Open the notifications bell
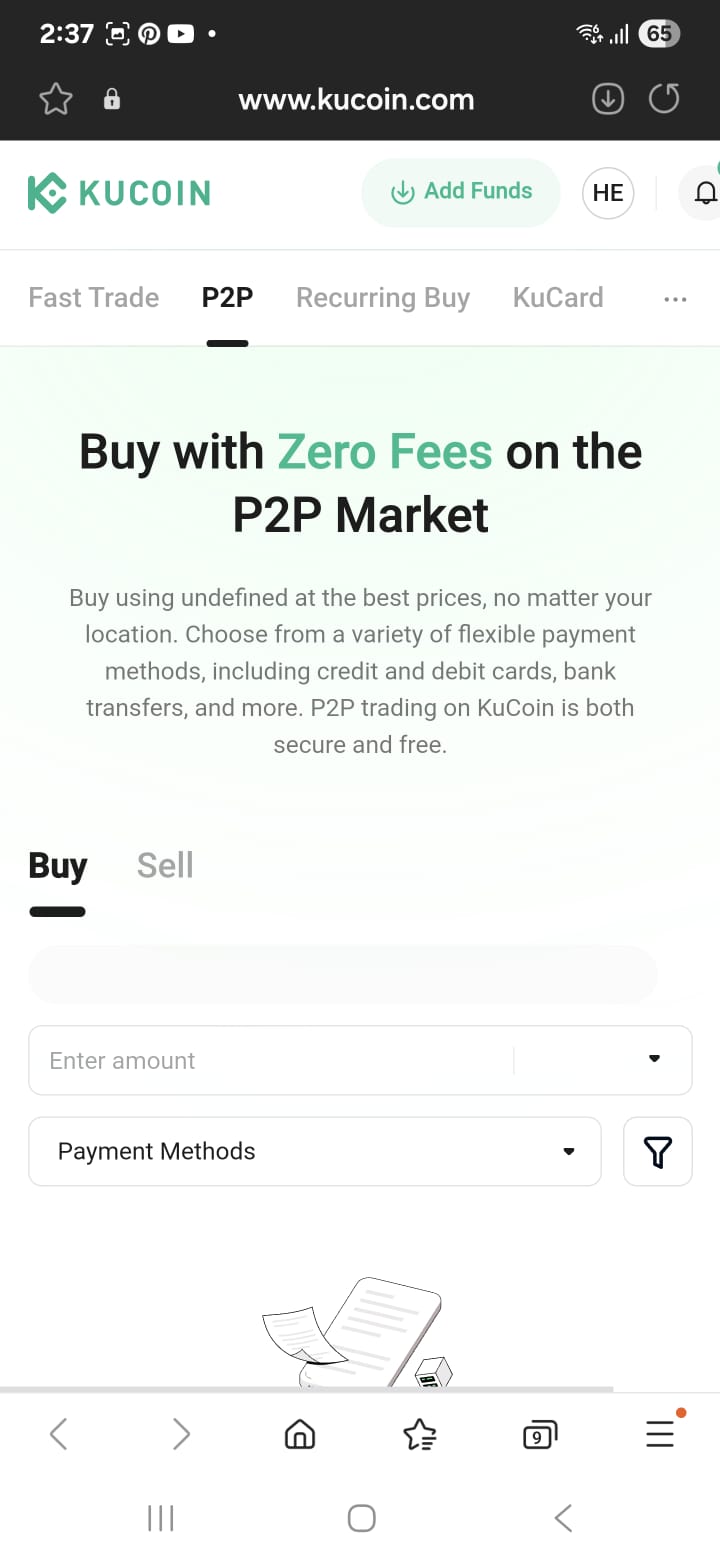The image size is (720, 1560). point(703,193)
